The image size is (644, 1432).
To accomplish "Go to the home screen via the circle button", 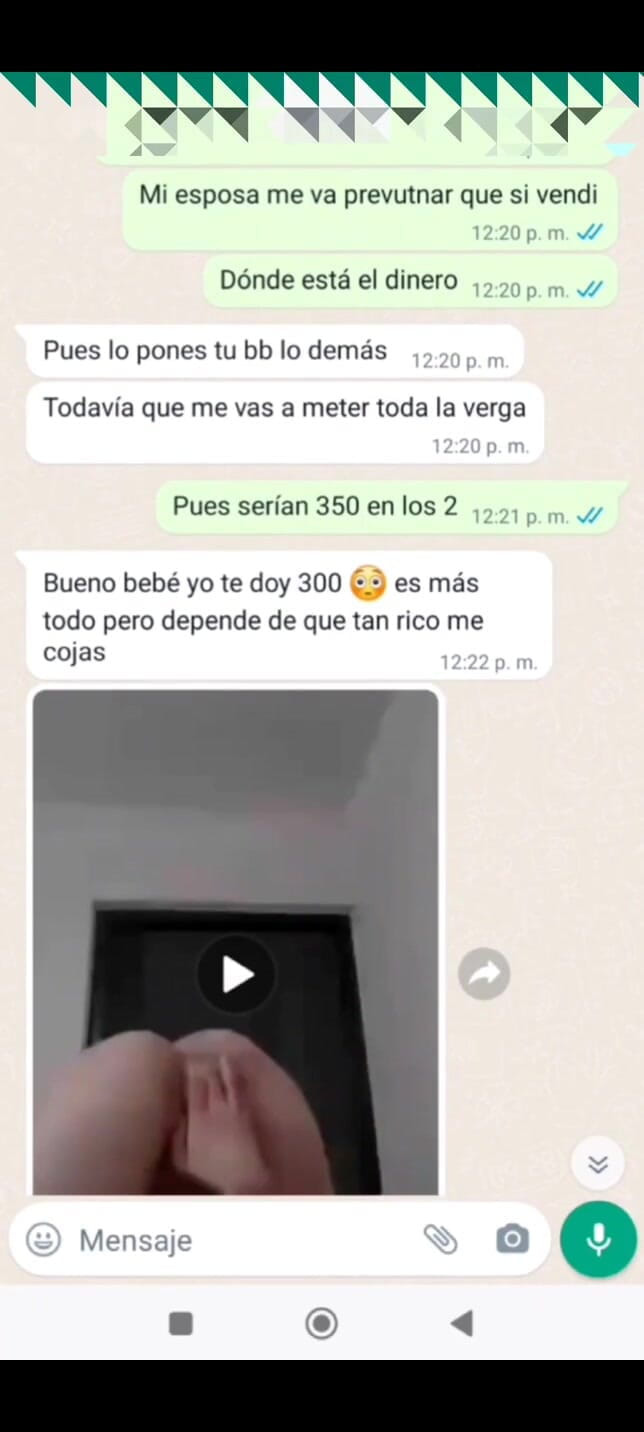I will coord(322,1324).
